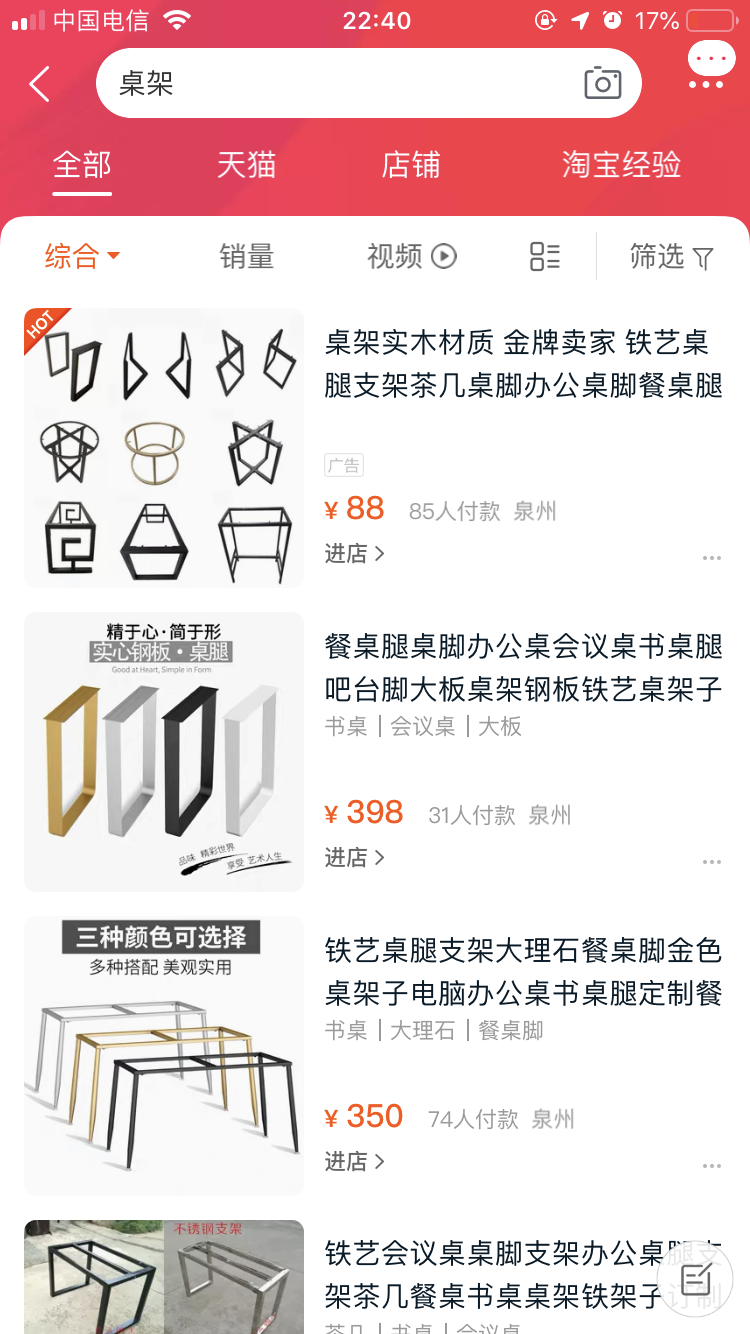Open the 筛选 filter panel
Screen dimensions: 750x1334
pos(671,257)
